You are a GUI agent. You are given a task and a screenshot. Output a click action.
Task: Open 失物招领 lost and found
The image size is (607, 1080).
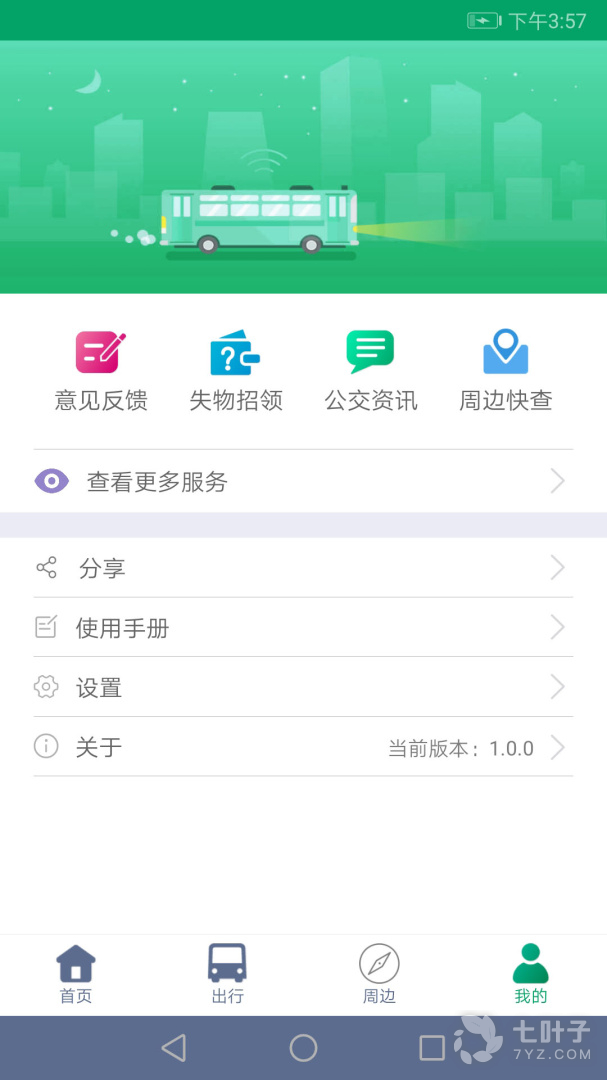[236, 371]
